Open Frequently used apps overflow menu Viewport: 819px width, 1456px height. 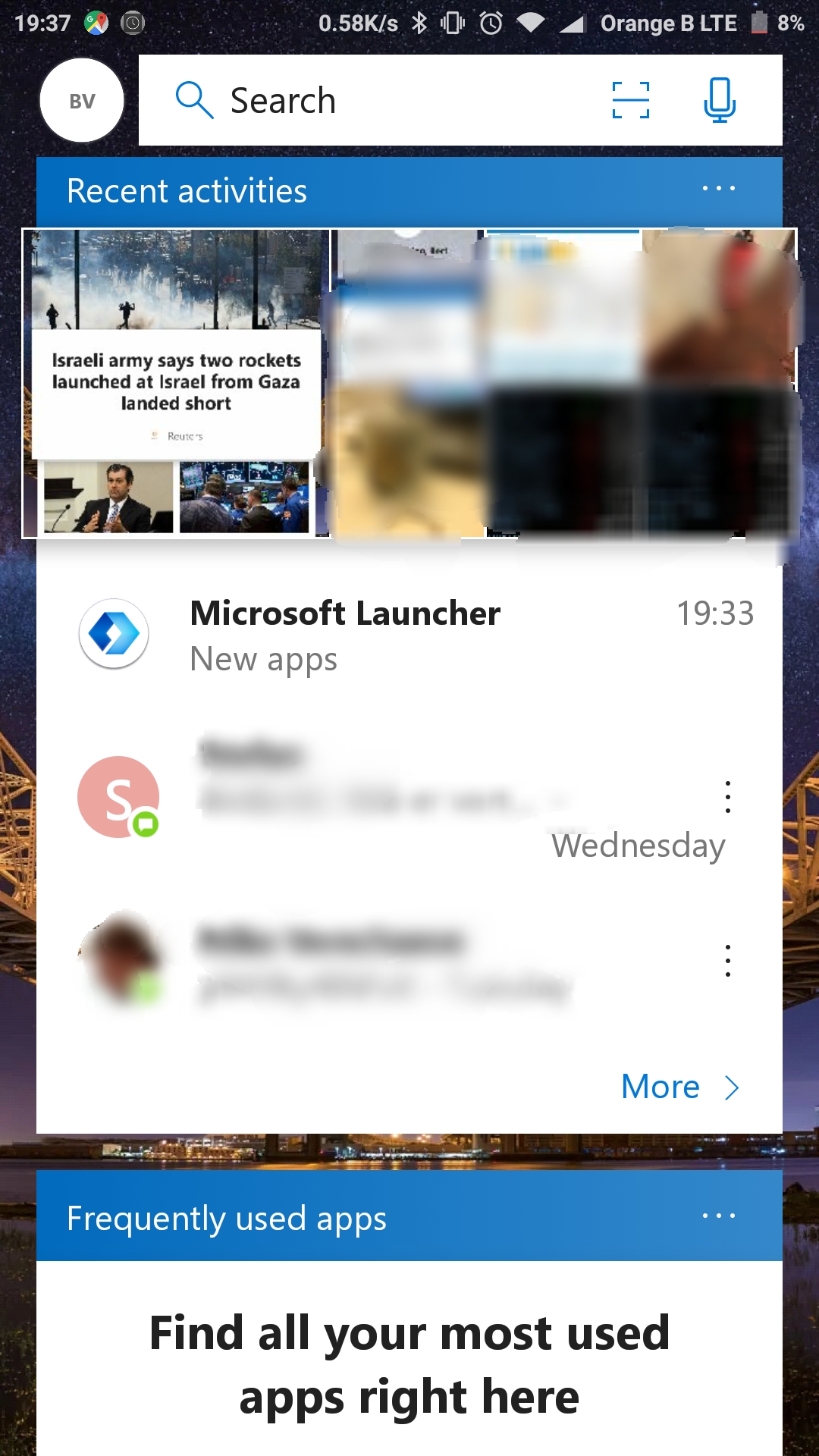[x=718, y=1216]
